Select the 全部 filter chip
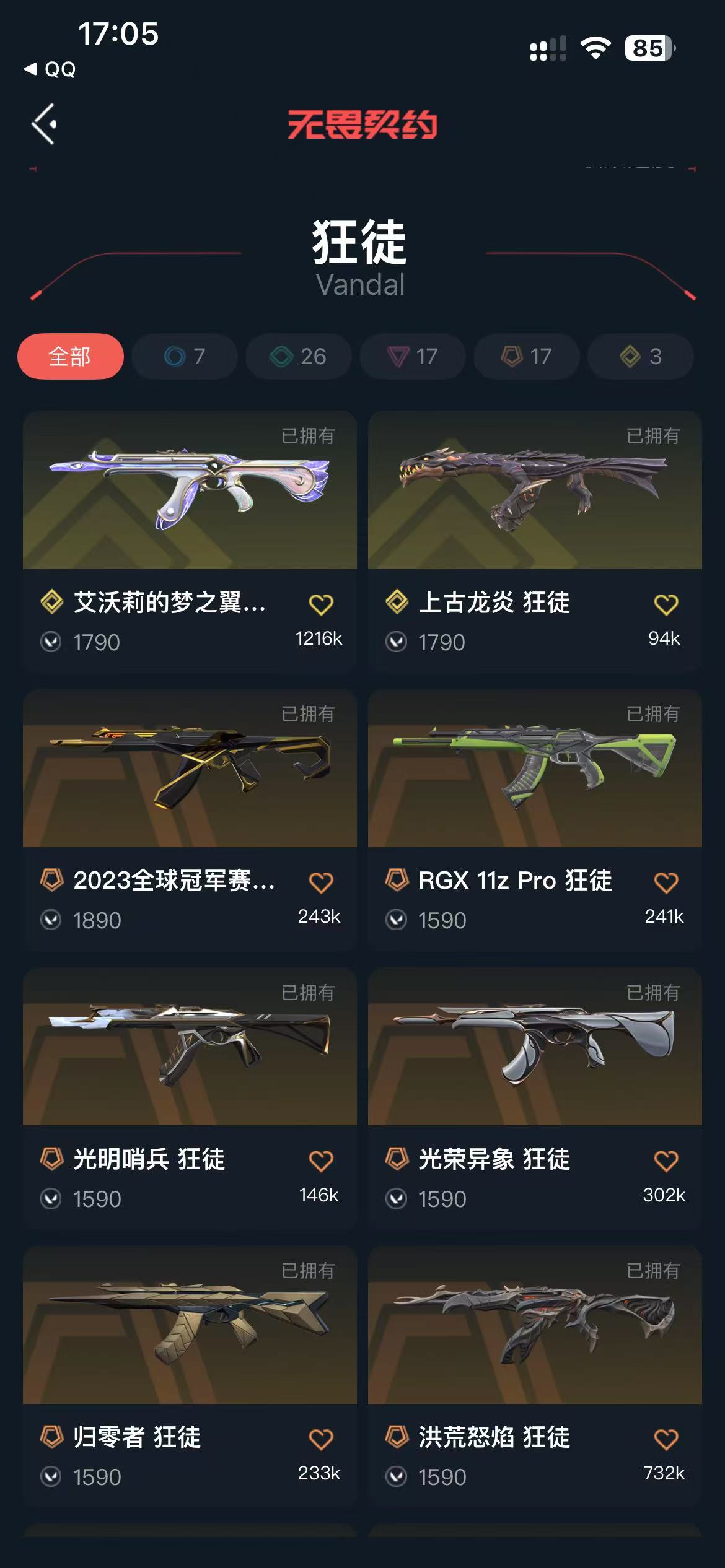The width and height of the screenshot is (725, 1568). point(71,356)
